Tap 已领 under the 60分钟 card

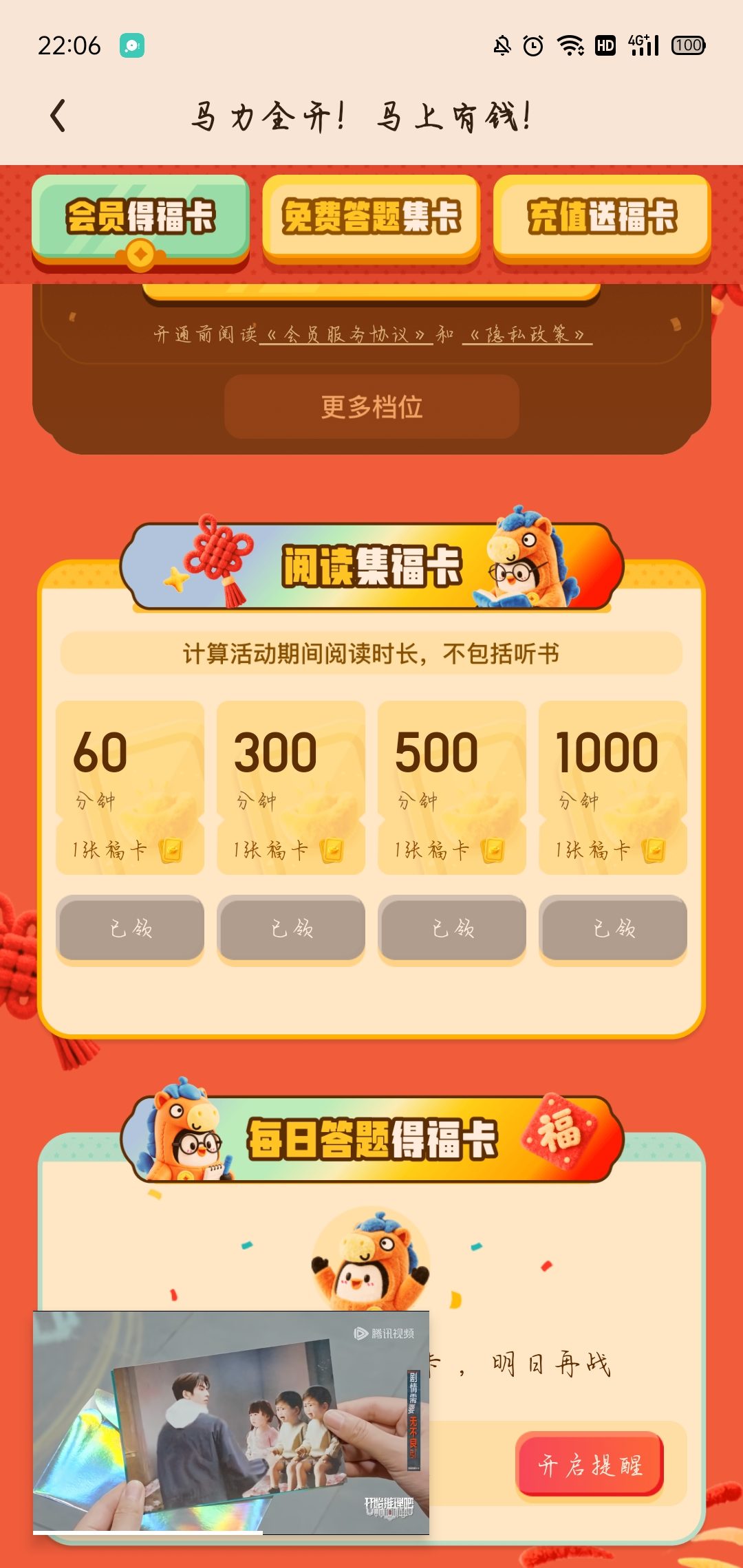click(130, 928)
